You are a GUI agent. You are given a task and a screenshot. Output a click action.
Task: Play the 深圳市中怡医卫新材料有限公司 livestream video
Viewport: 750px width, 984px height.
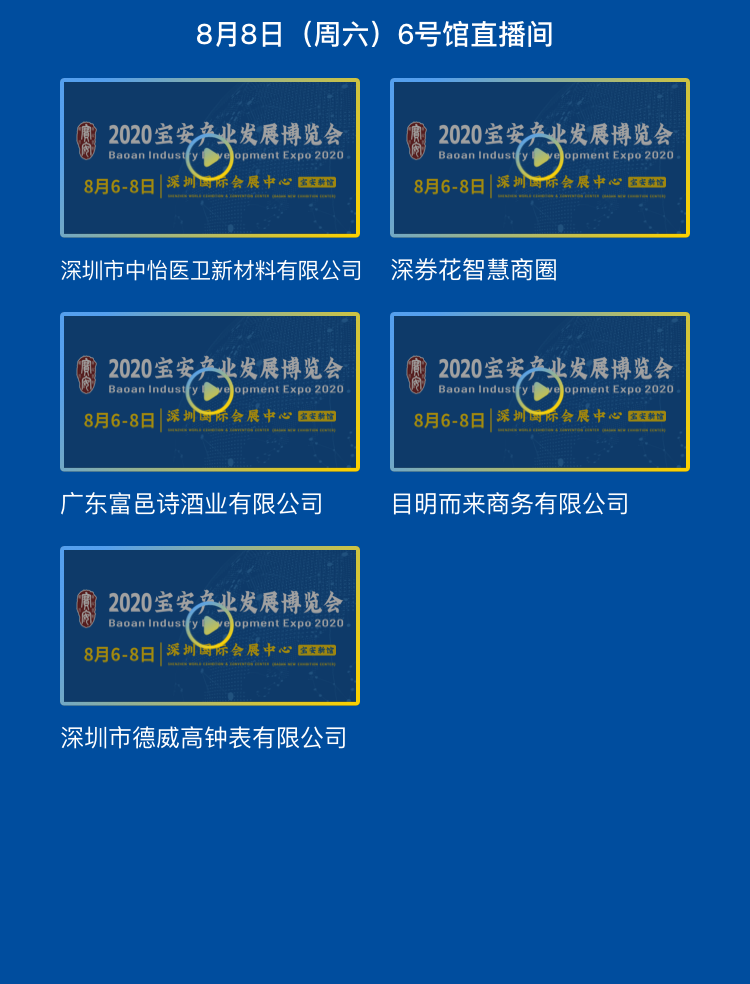[x=210, y=158]
